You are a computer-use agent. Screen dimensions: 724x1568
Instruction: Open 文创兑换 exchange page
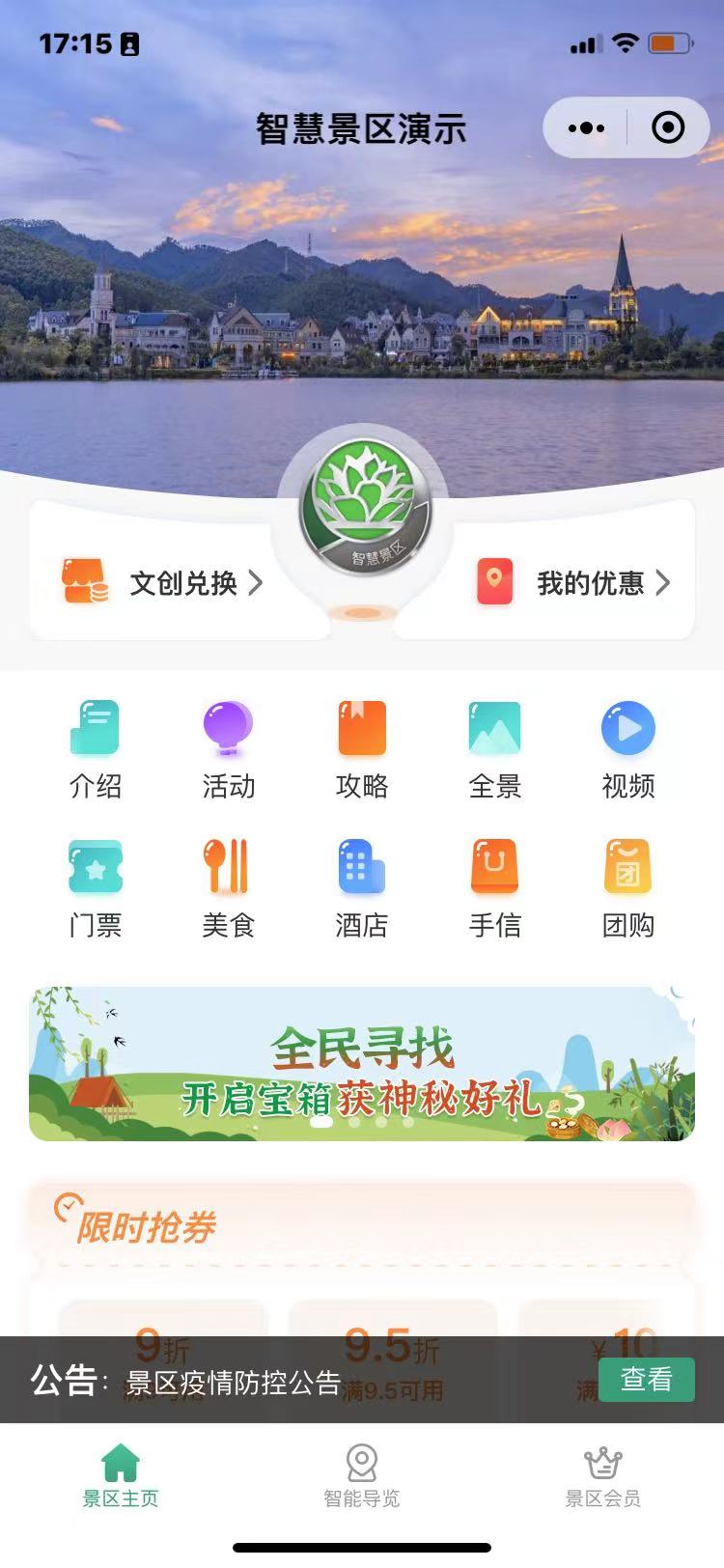tap(164, 582)
